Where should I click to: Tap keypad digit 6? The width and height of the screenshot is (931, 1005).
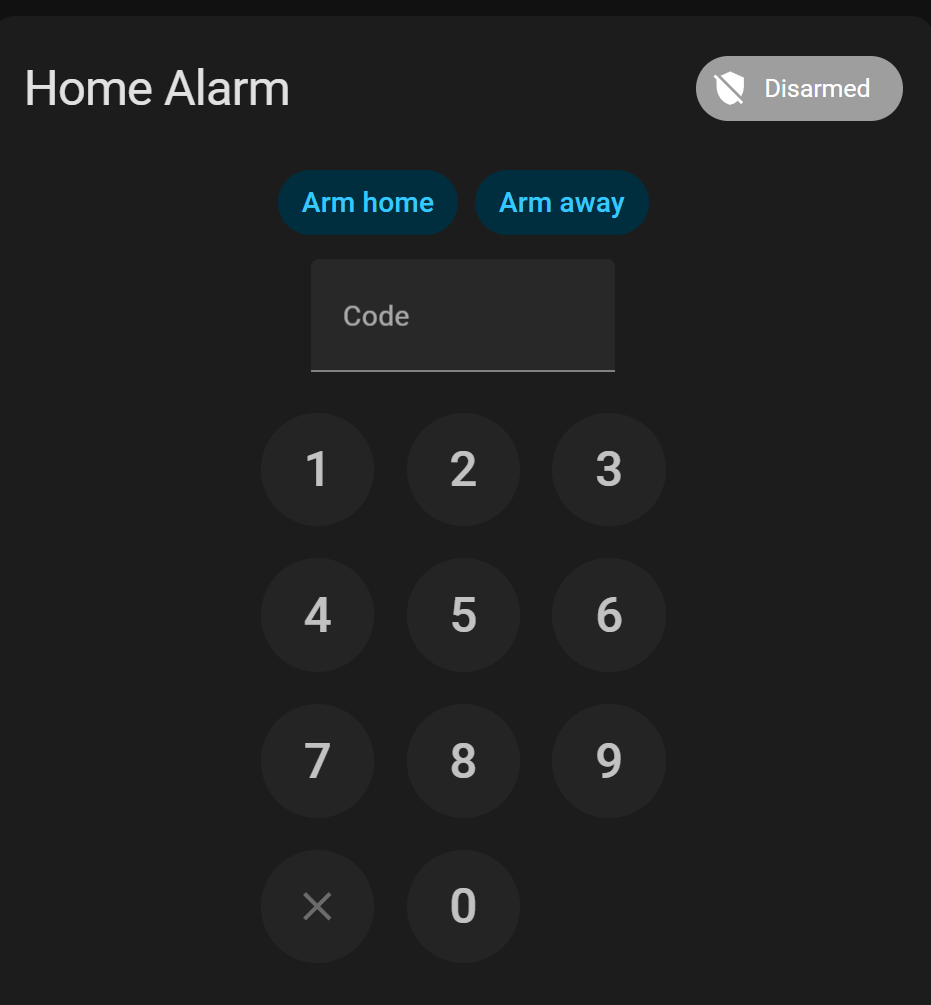tap(608, 615)
